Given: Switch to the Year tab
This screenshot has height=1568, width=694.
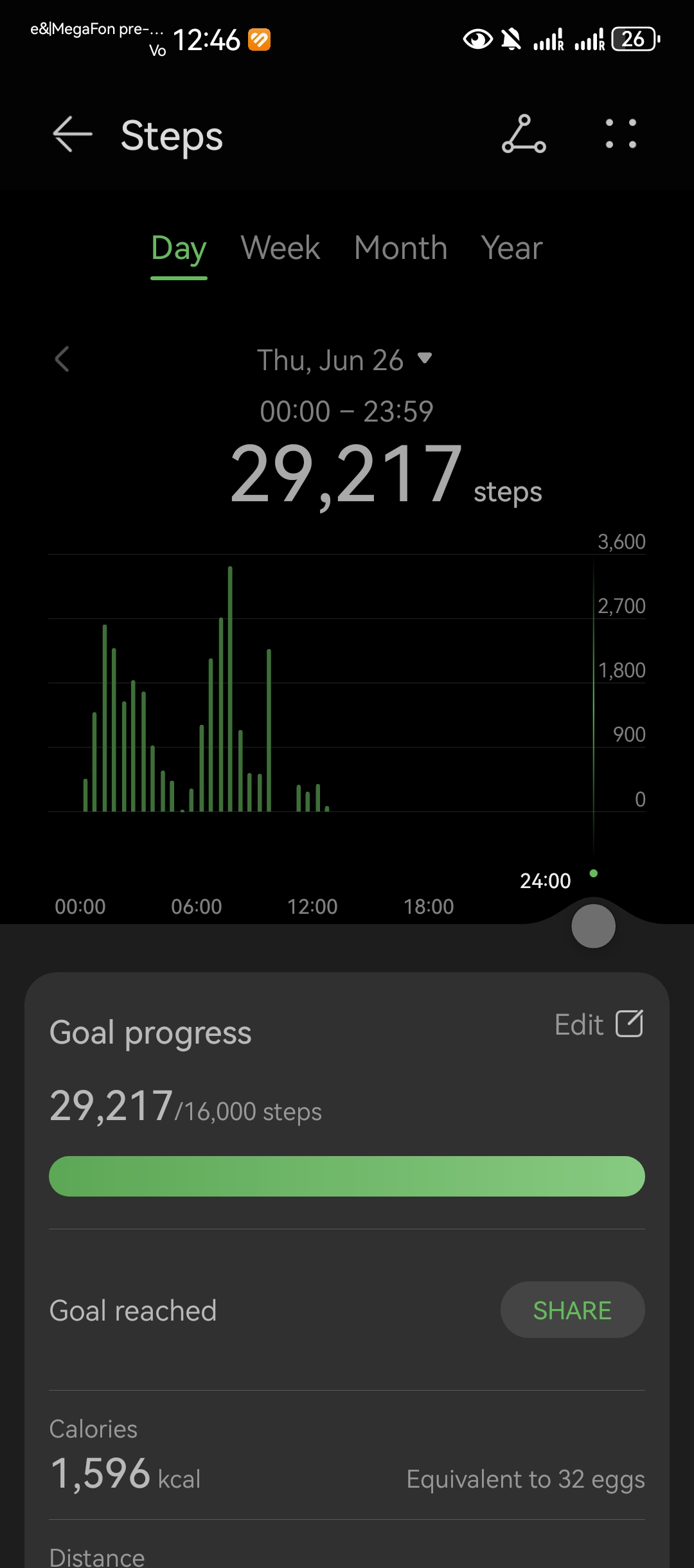Looking at the screenshot, I should (512, 249).
